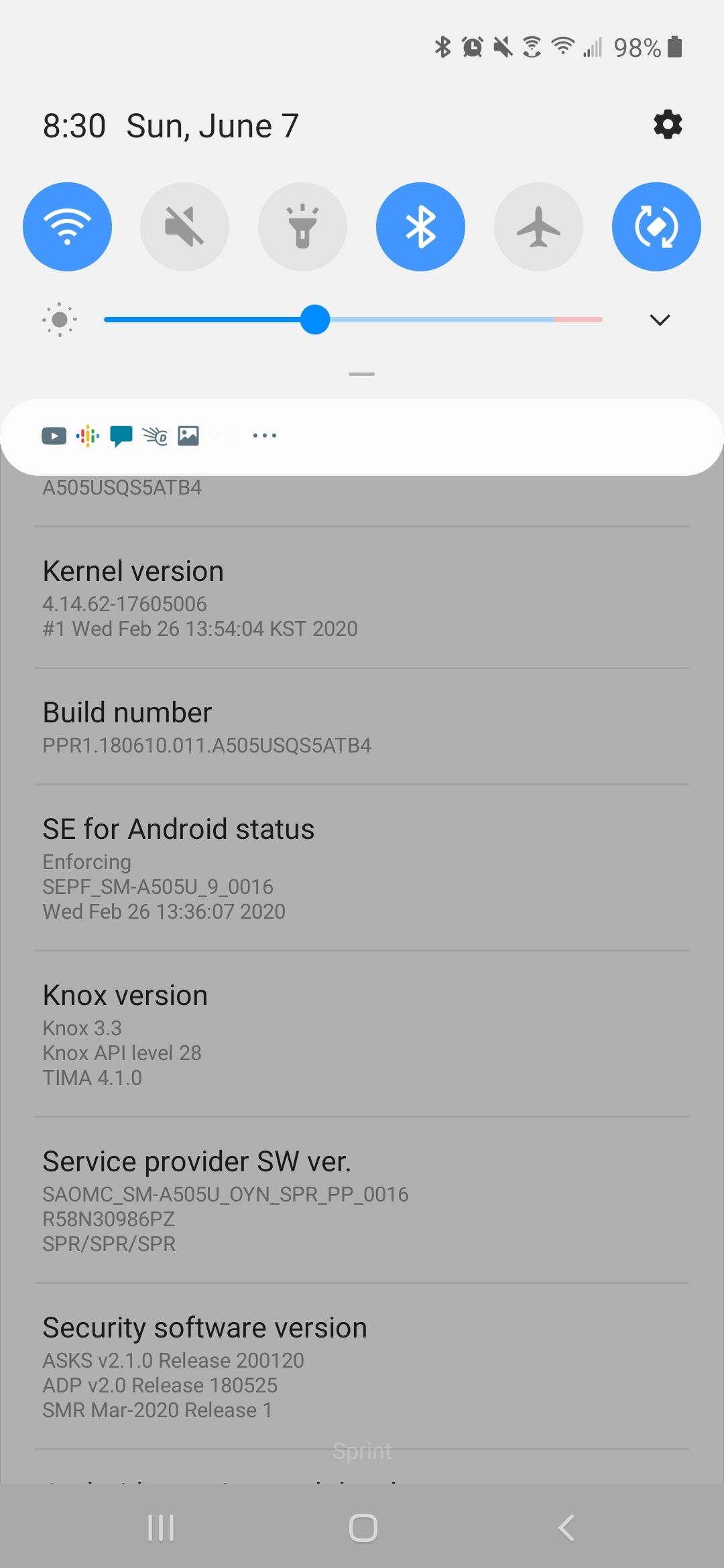Turn on the flashlight
Screen dimensions: 724x1568
coord(302,226)
